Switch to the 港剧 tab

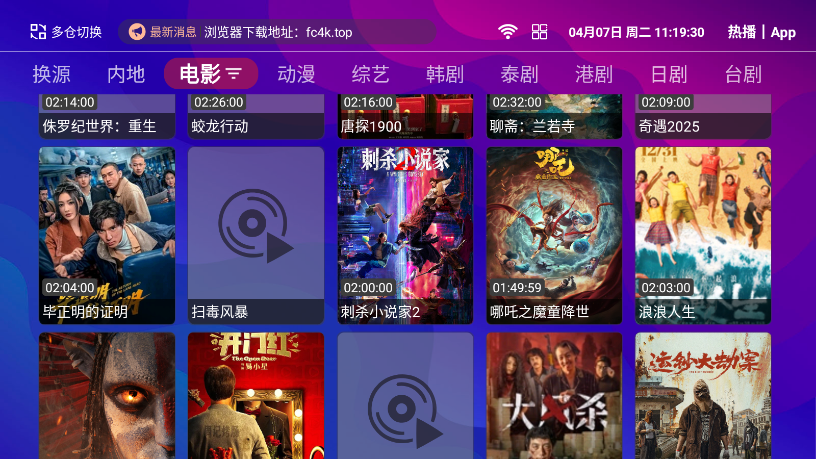[594, 74]
